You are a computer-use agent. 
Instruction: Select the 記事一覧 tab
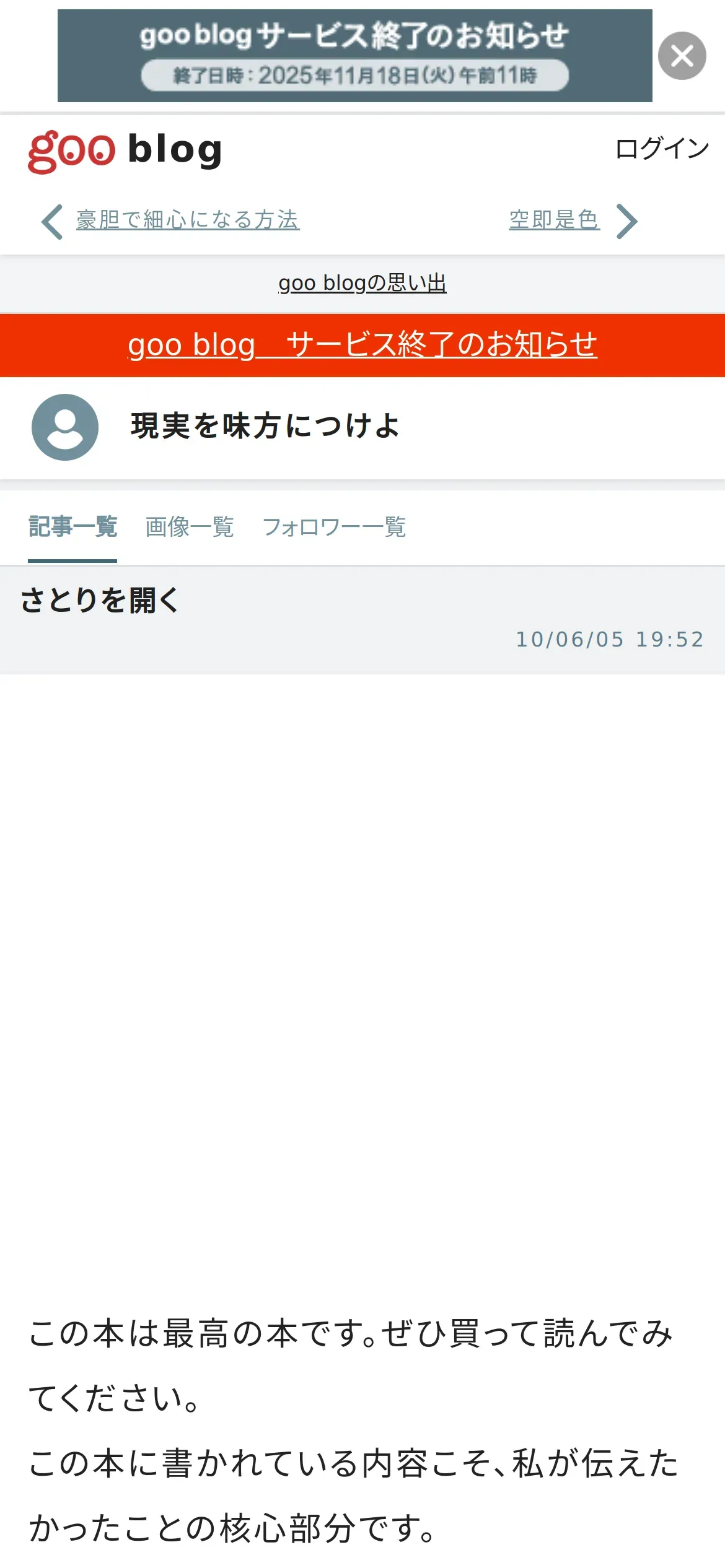click(x=72, y=528)
